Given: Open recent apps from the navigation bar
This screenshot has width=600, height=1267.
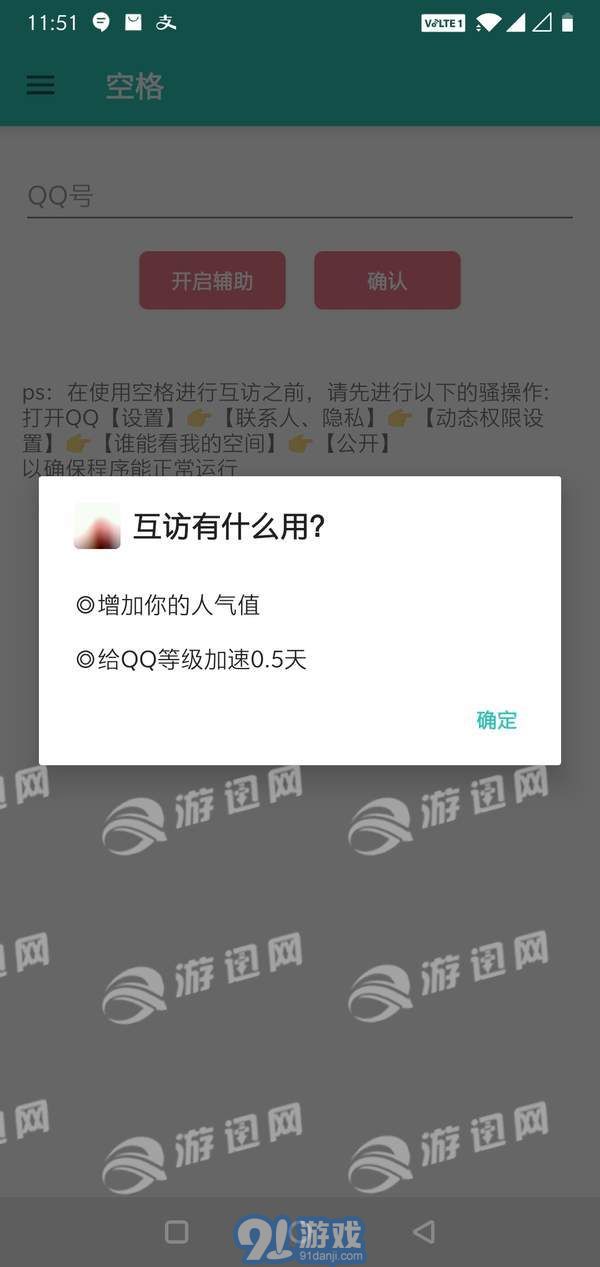Looking at the screenshot, I should pos(176,1231).
